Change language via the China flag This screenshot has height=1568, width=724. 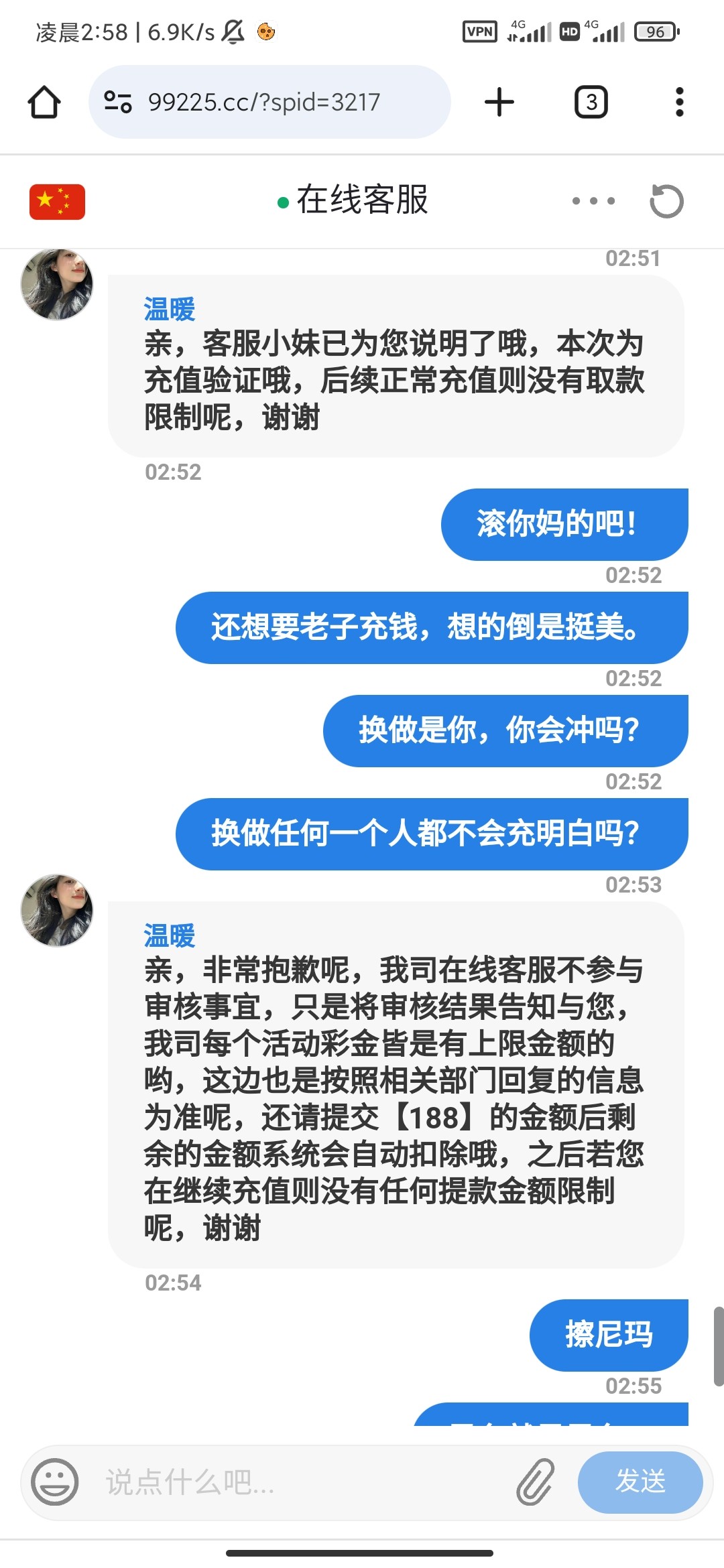click(x=57, y=202)
